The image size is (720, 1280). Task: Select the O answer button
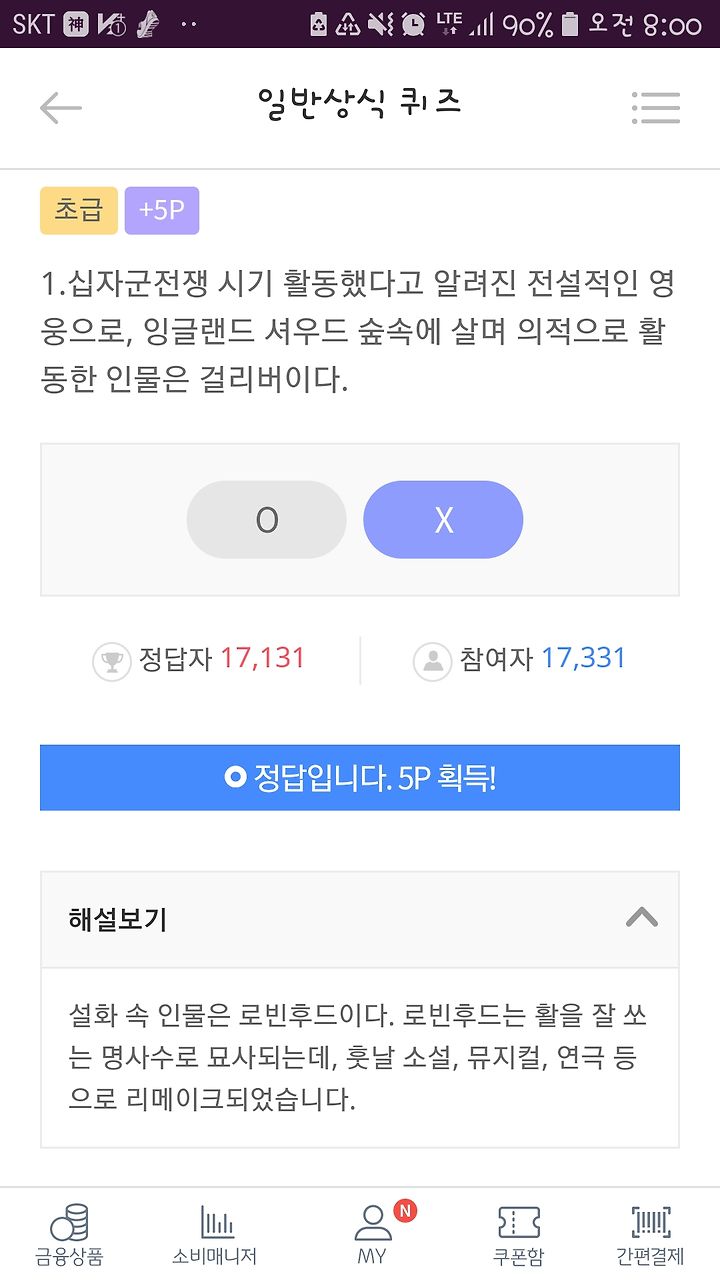267,520
